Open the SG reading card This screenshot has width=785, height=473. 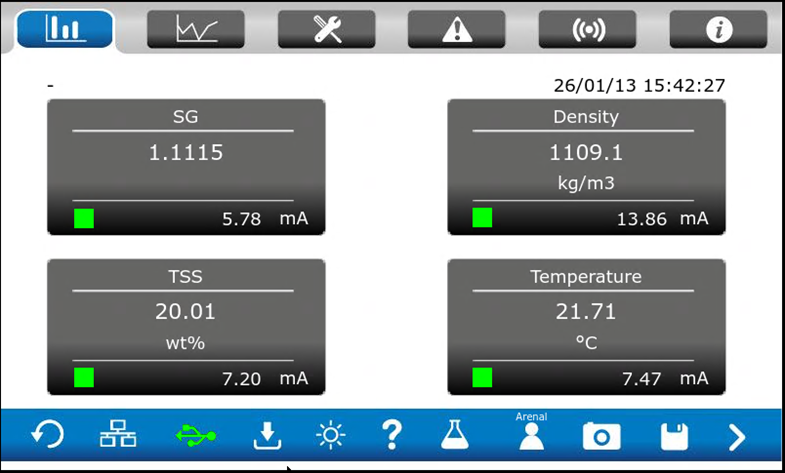pos(186,167)
